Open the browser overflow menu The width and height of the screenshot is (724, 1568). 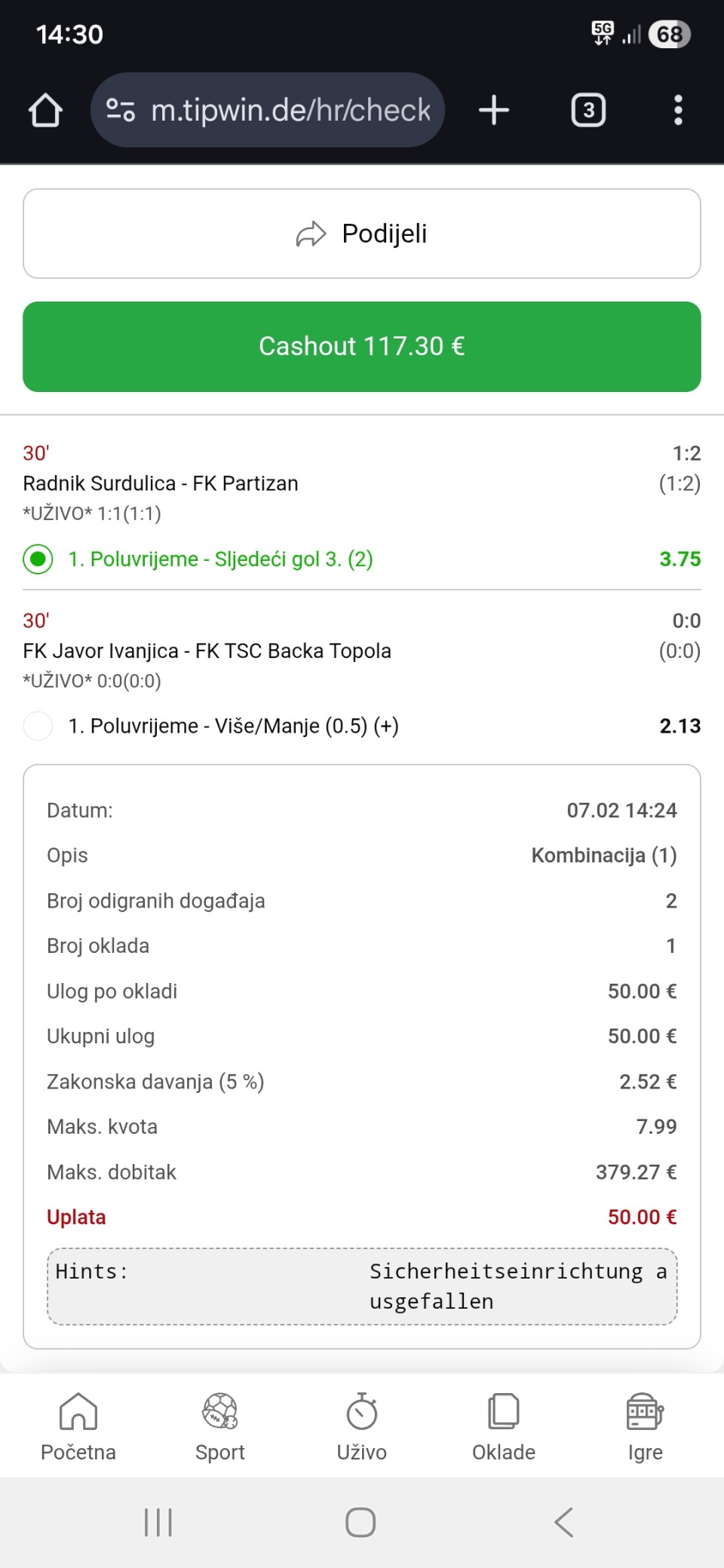(x=678, y=110)
